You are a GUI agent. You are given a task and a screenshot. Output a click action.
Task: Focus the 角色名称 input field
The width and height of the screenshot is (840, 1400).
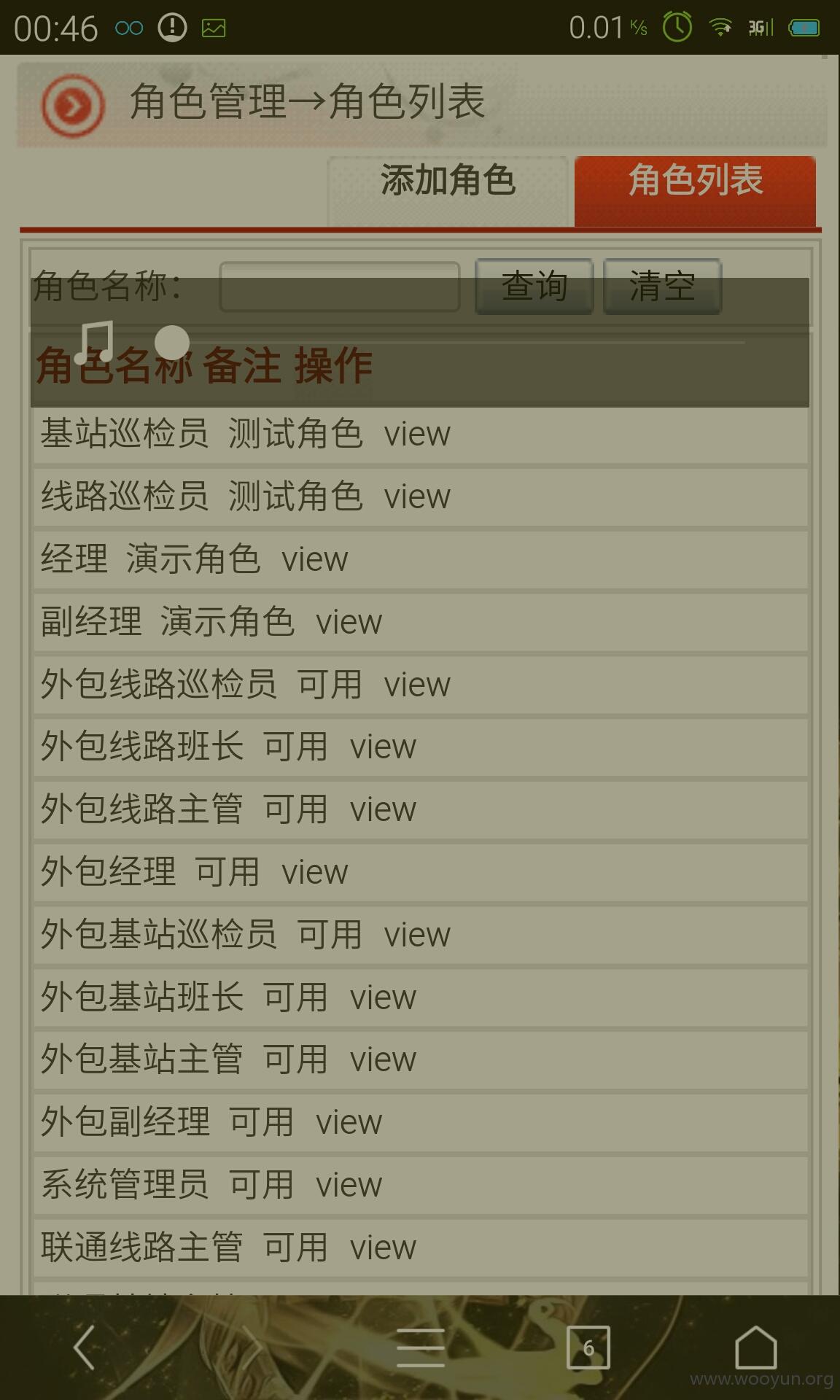(x=340, y=287)
